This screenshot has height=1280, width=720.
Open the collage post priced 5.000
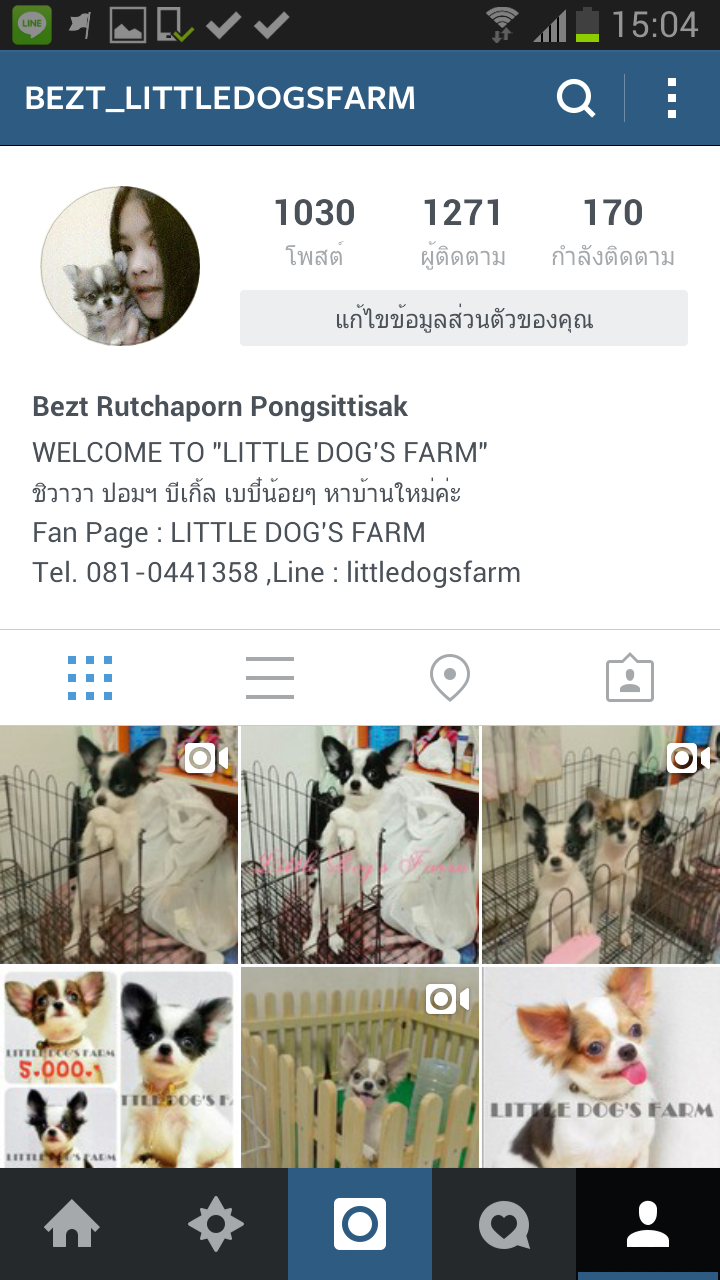(118, 1066)
